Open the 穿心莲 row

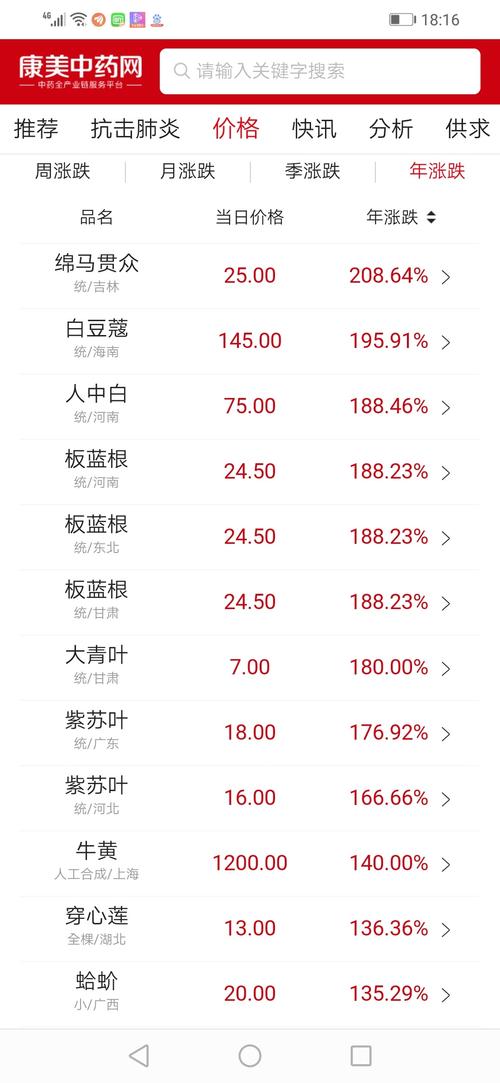(x=250, y=929)
